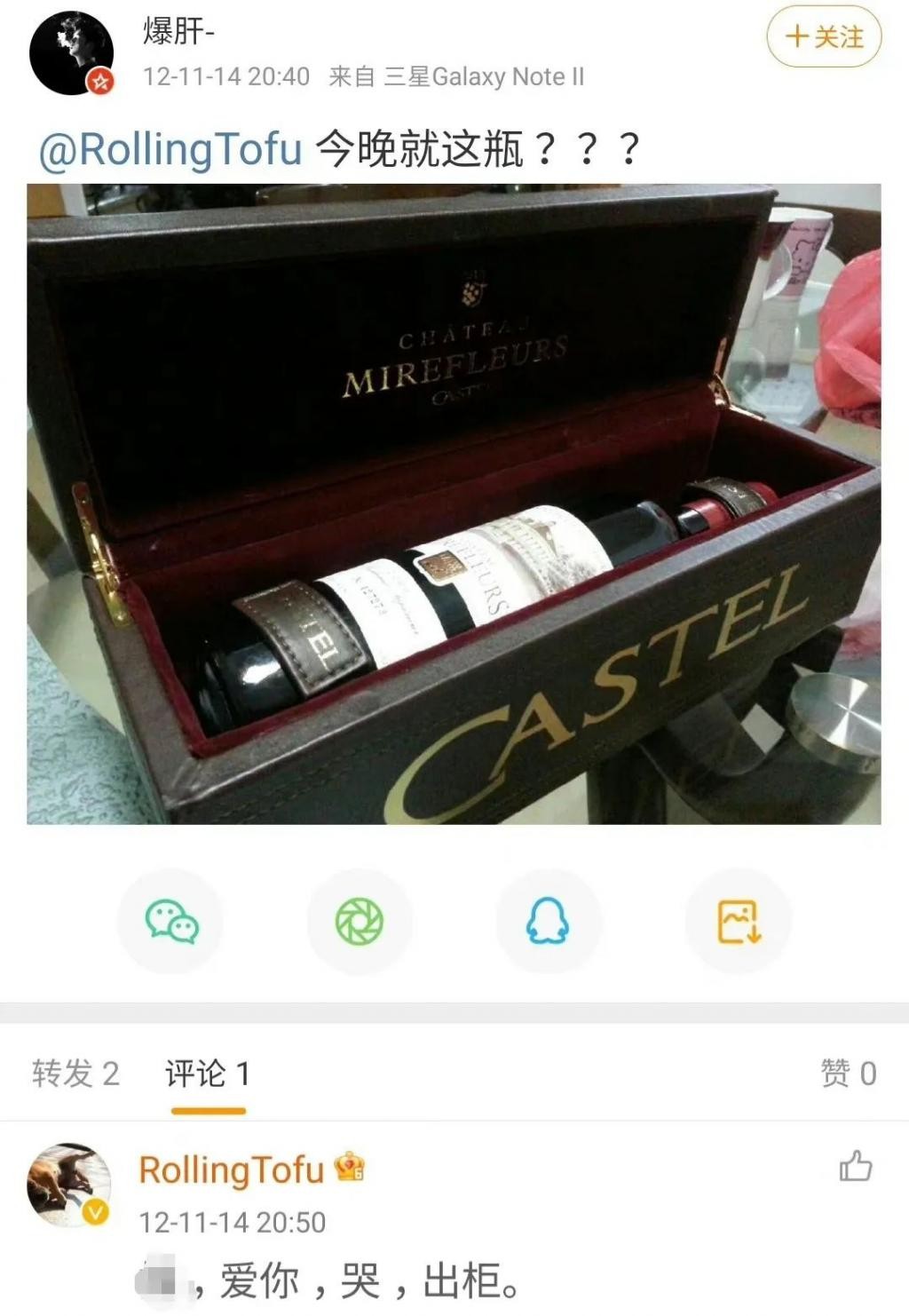The height and width of the screenshot is (1316, 909).
Task: Enlarge the Castel wine box photo
Action: (454, 503)
